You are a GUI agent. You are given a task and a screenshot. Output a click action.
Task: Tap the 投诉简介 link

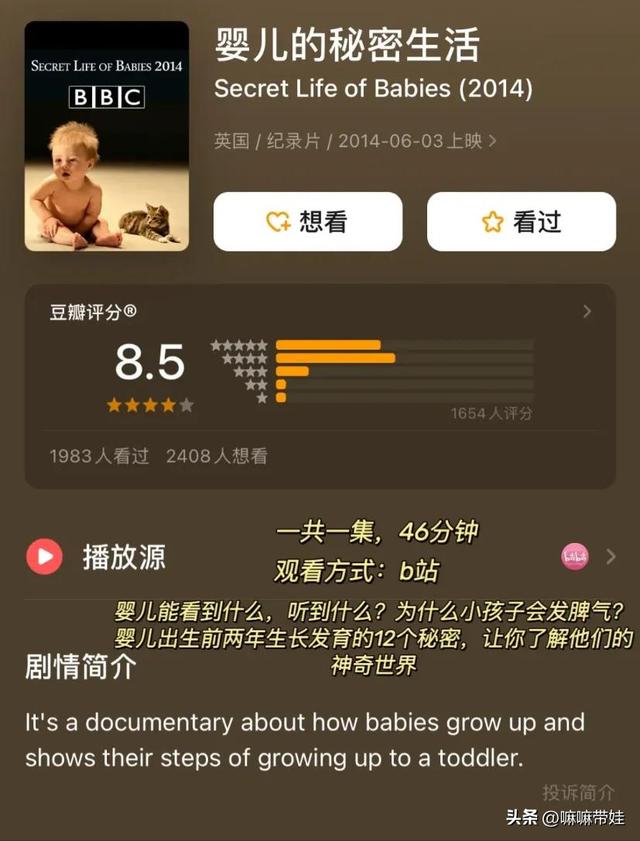tap(579, 792)
